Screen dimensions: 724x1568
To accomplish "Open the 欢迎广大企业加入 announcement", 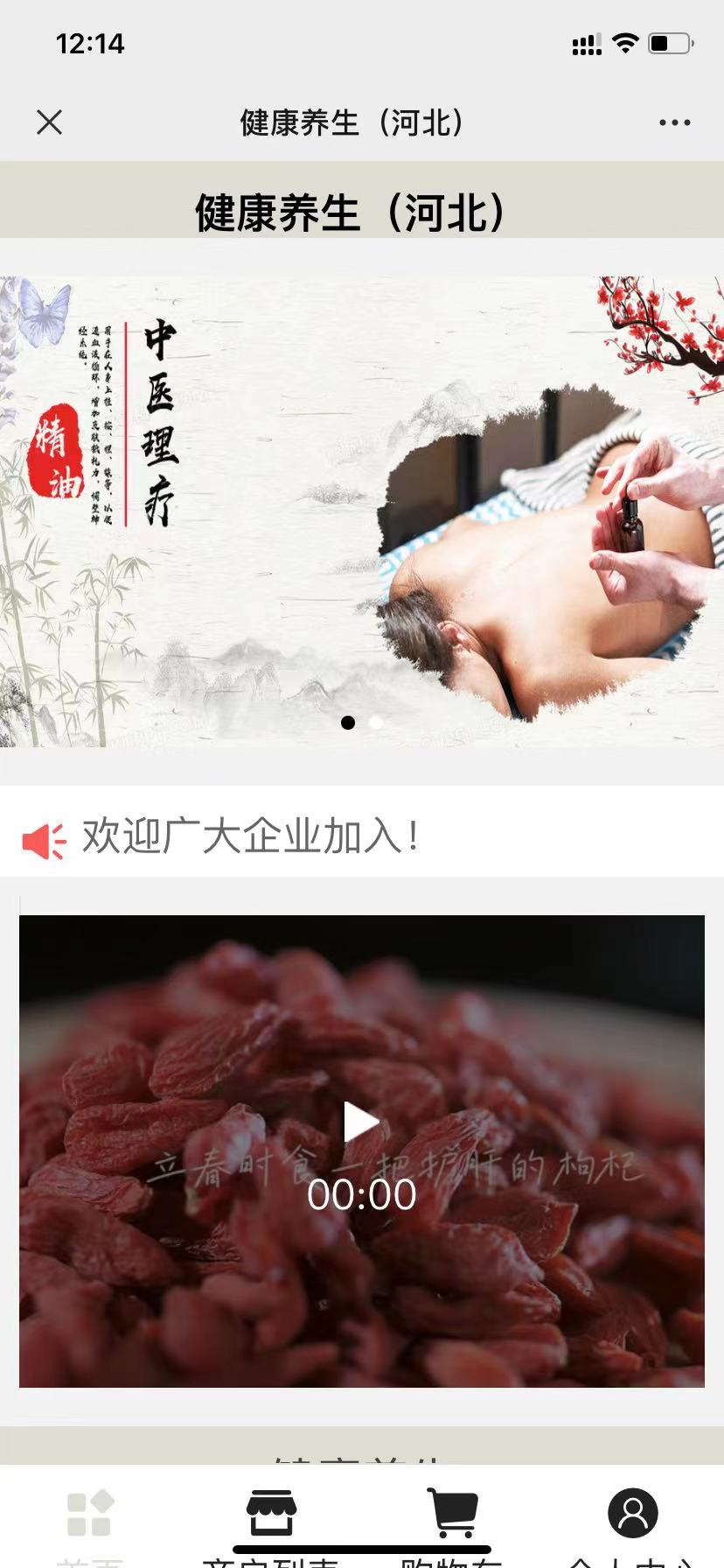I will pos(250,836).
